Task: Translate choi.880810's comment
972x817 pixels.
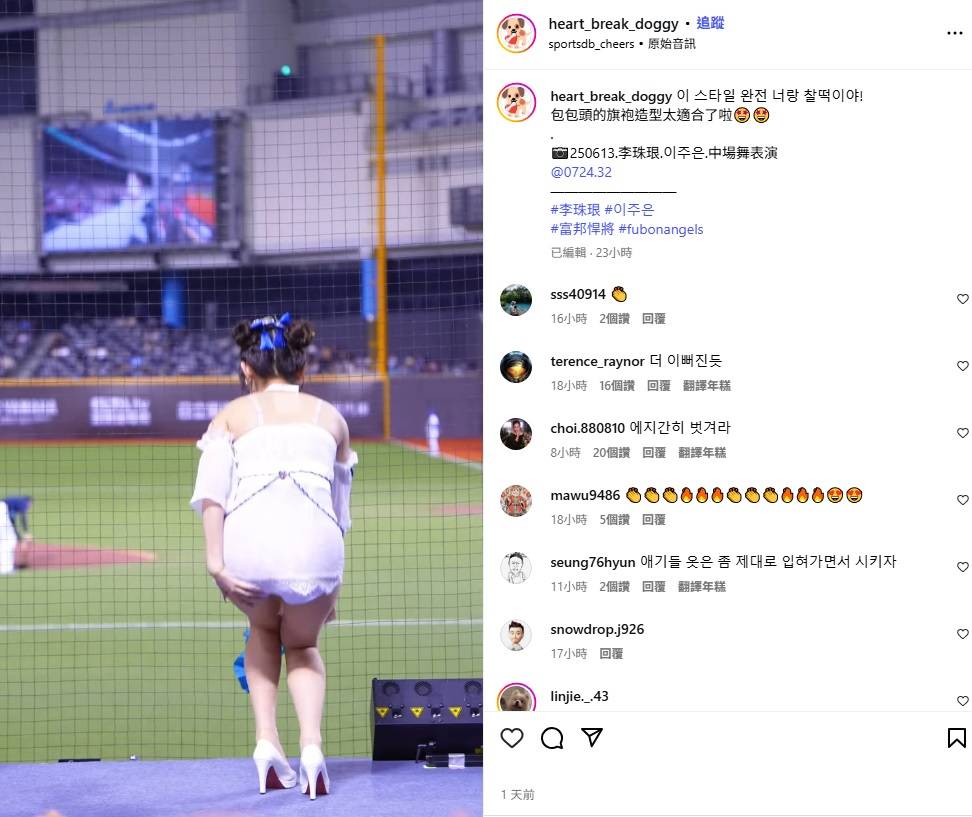Action: tap(704, 452)
